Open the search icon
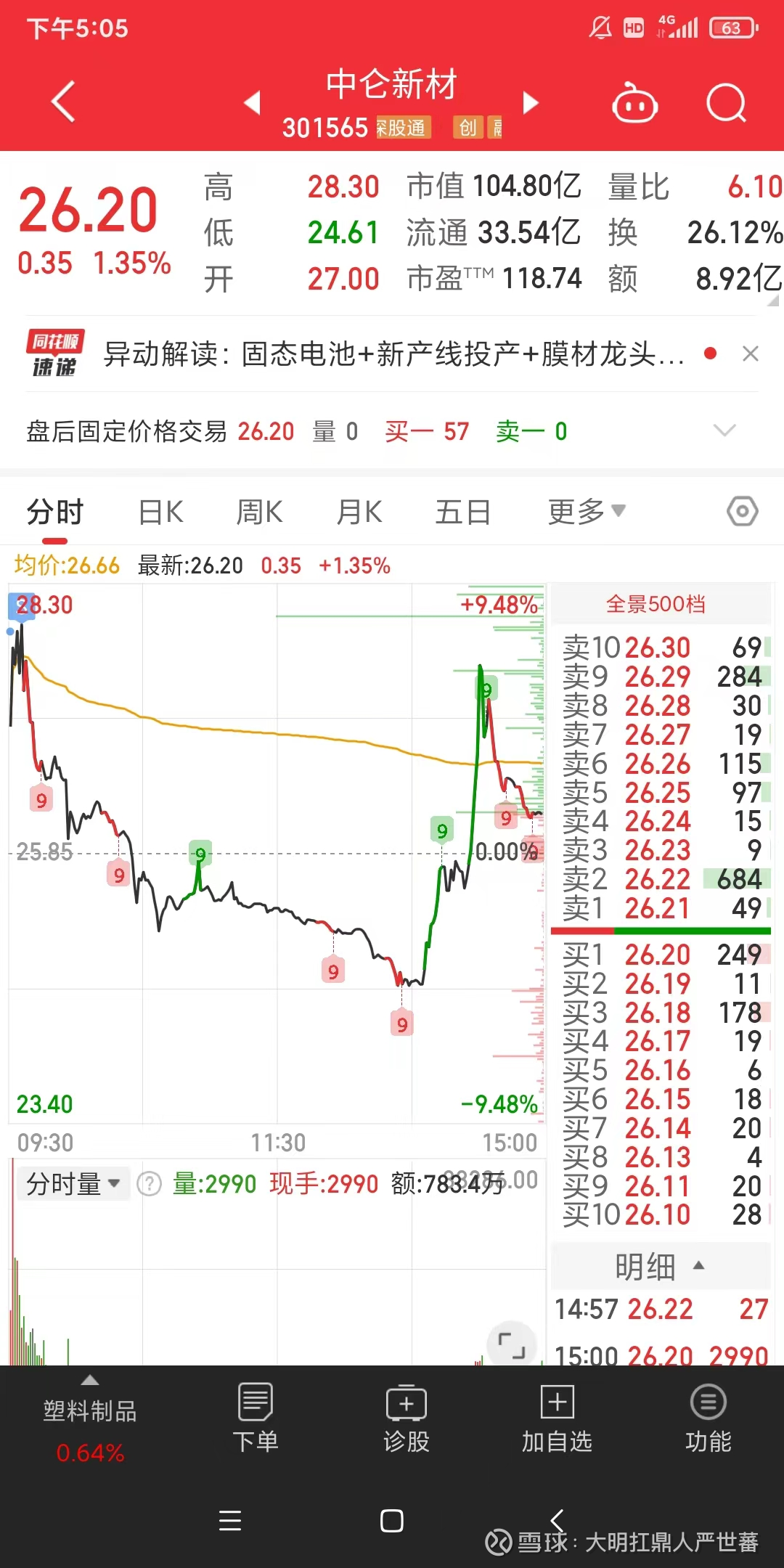Image resolution: width=784 pixels, height=1568 pixels. tap(727, 102)
